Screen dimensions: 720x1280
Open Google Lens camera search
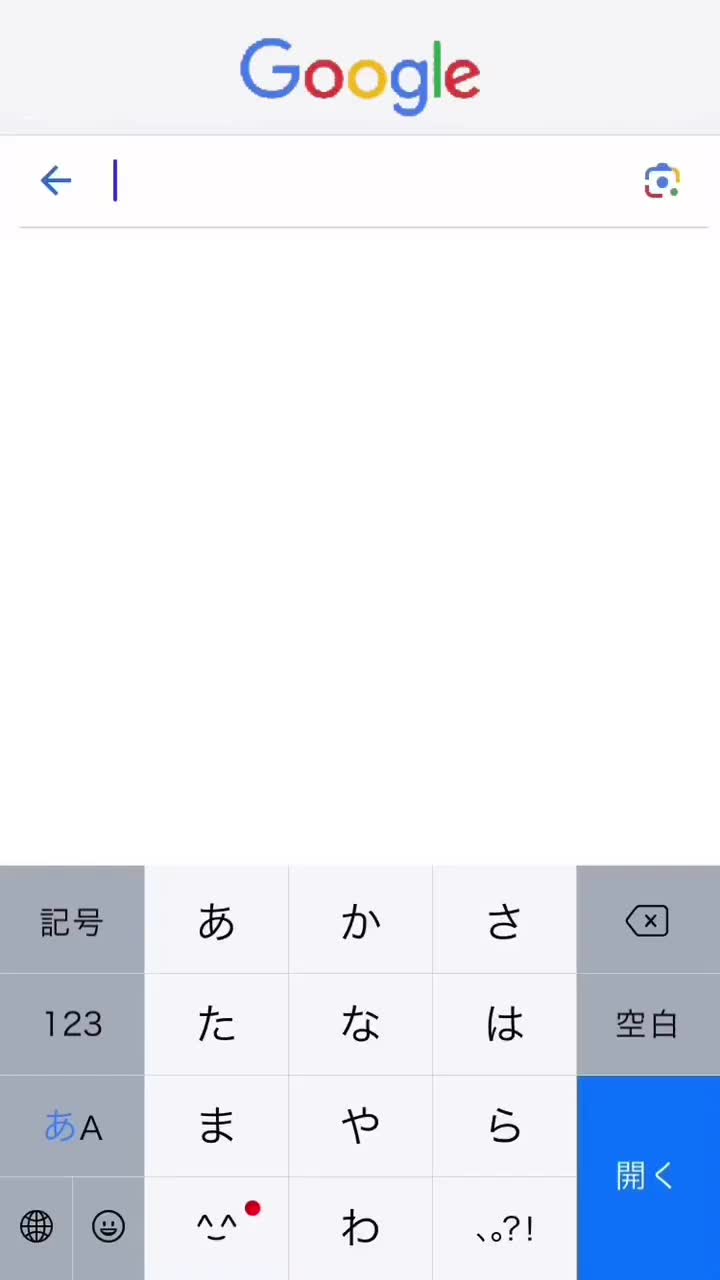point(662,181)
